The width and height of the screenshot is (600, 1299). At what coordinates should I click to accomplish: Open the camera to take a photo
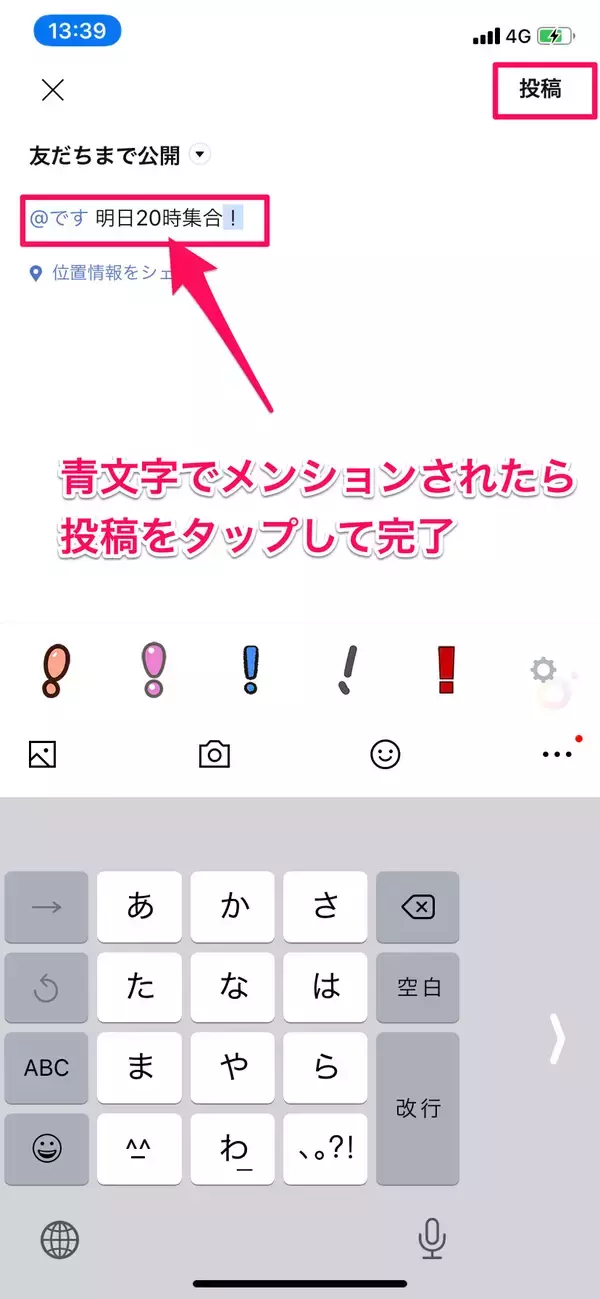tap(214, 754)
